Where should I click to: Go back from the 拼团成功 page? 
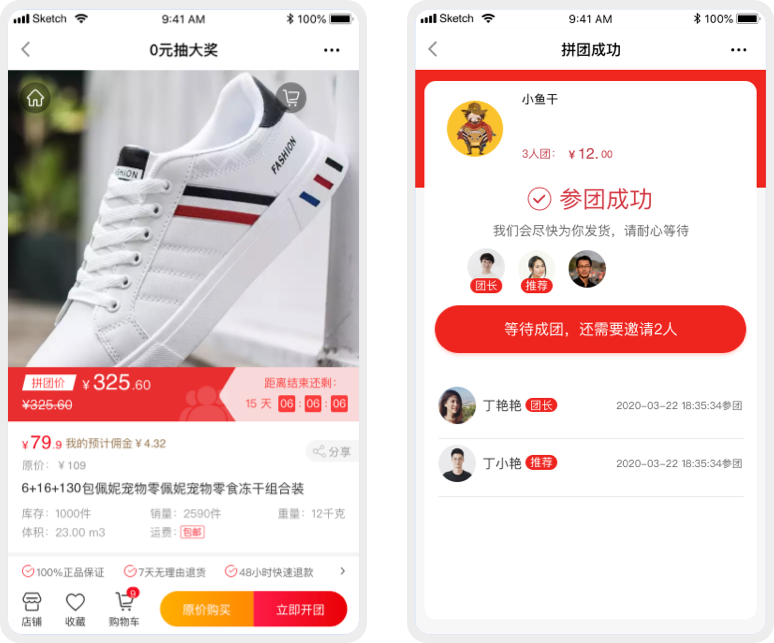[x=433, y=50]
